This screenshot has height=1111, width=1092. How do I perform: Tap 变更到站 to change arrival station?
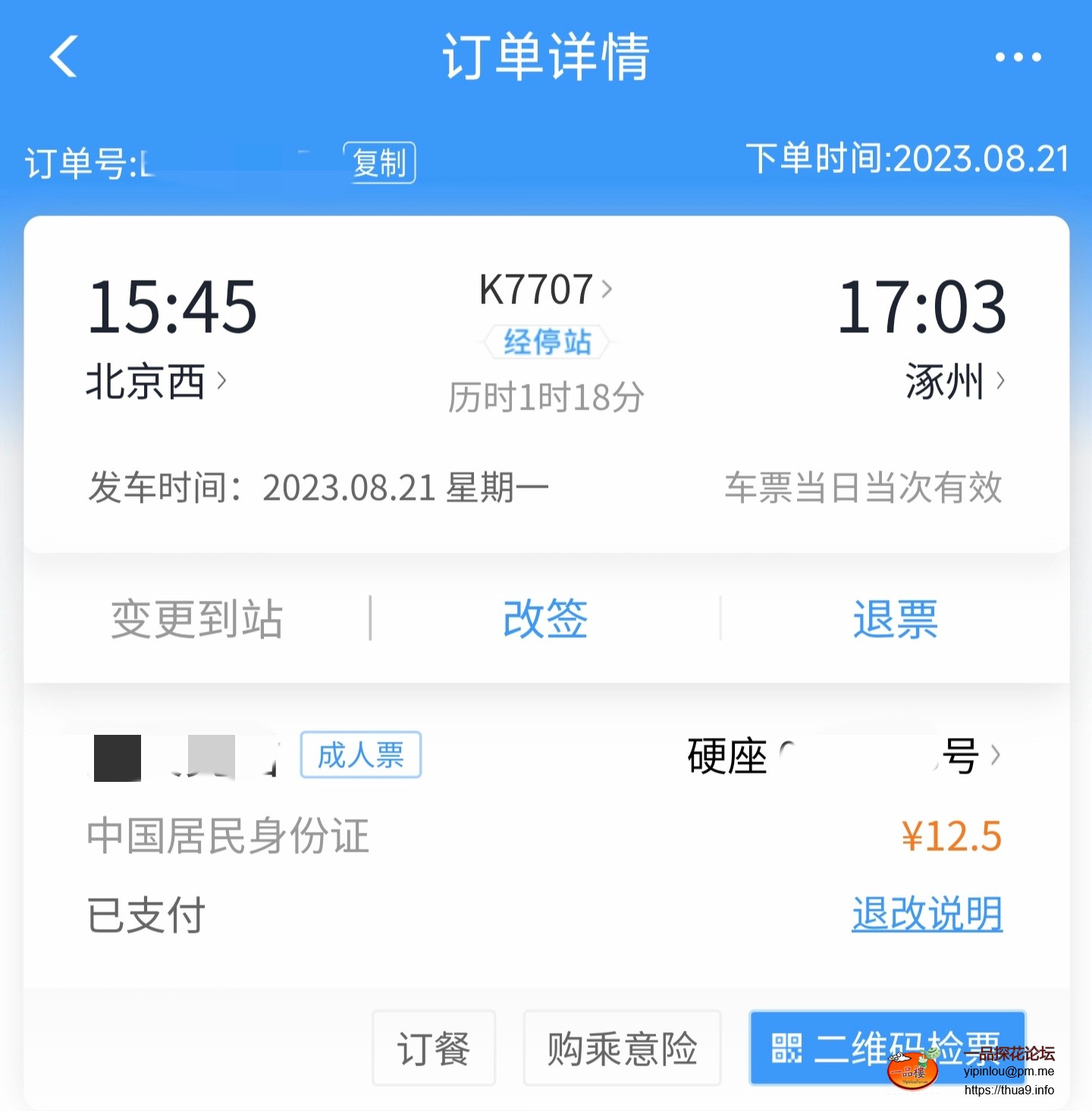point(197,619)
